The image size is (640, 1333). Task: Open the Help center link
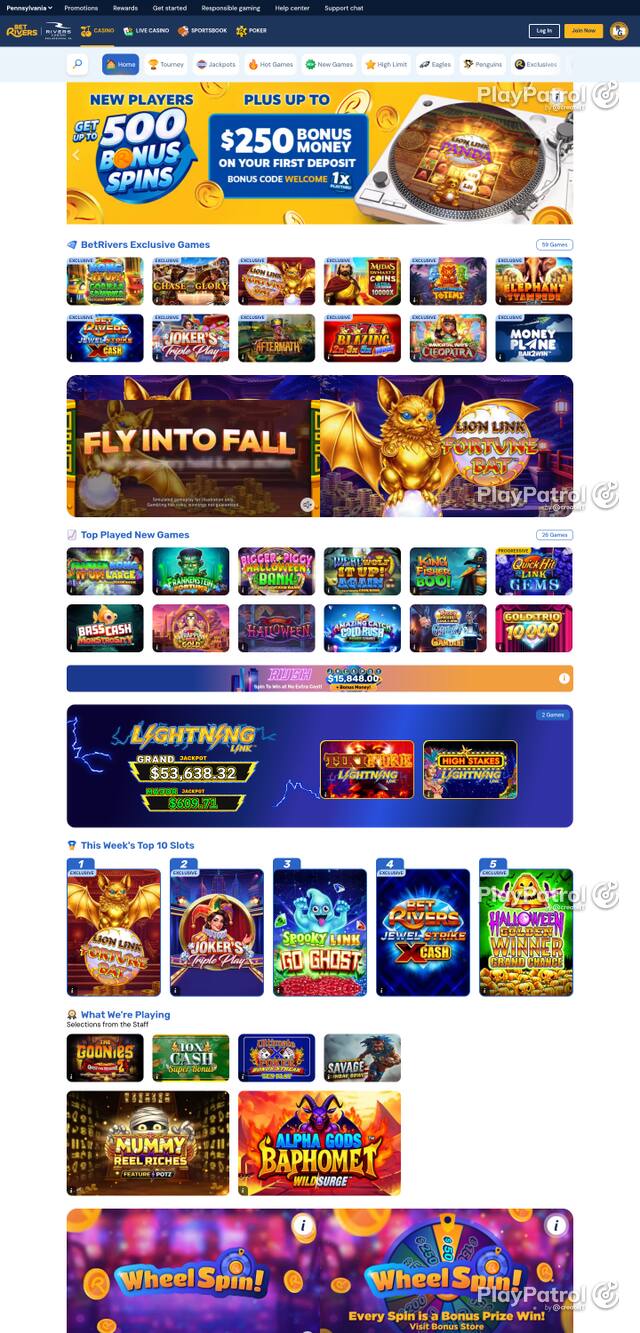pos(292,8)
